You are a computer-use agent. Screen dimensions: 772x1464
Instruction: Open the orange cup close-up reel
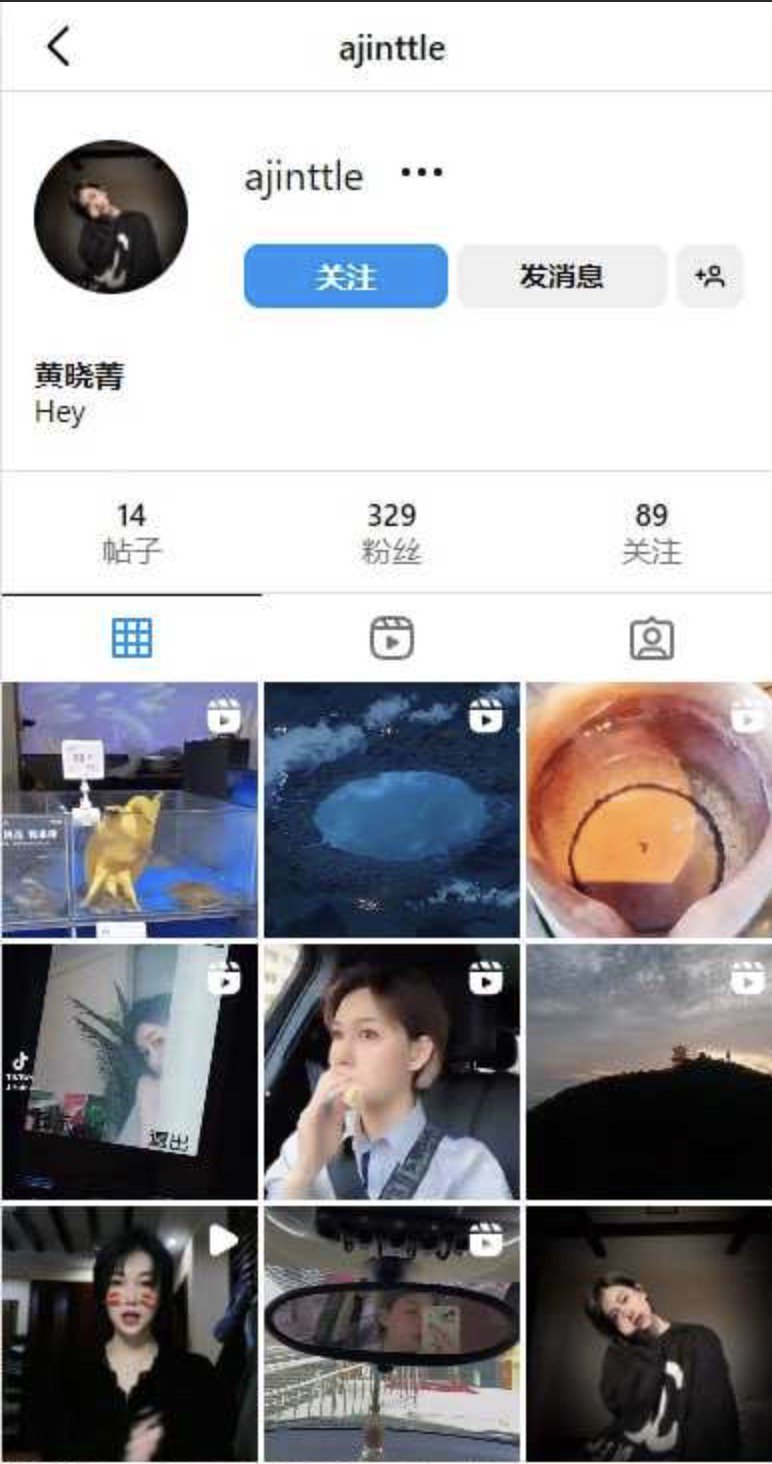coord(649,810)
